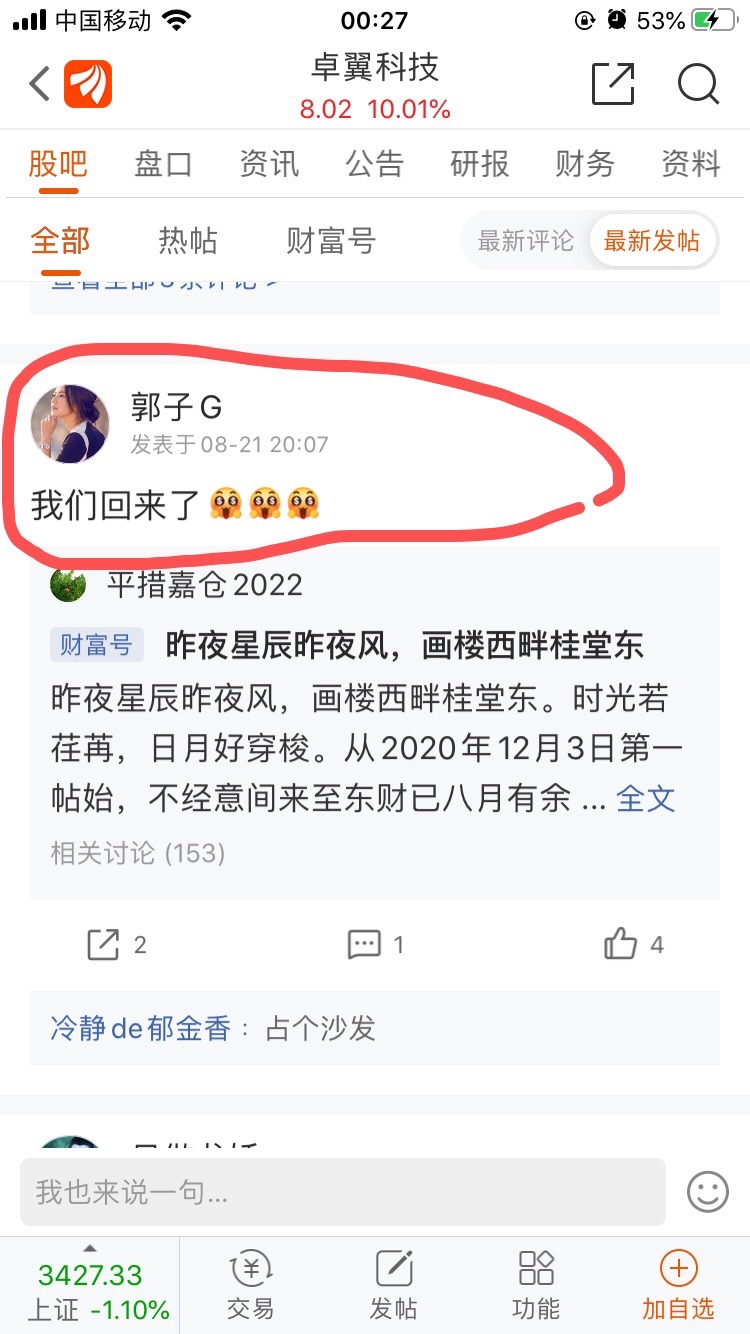Select the 财富号 sub-tab
Image resolution: width=750 pixels, height=1334 pixels.
point(331,241)
